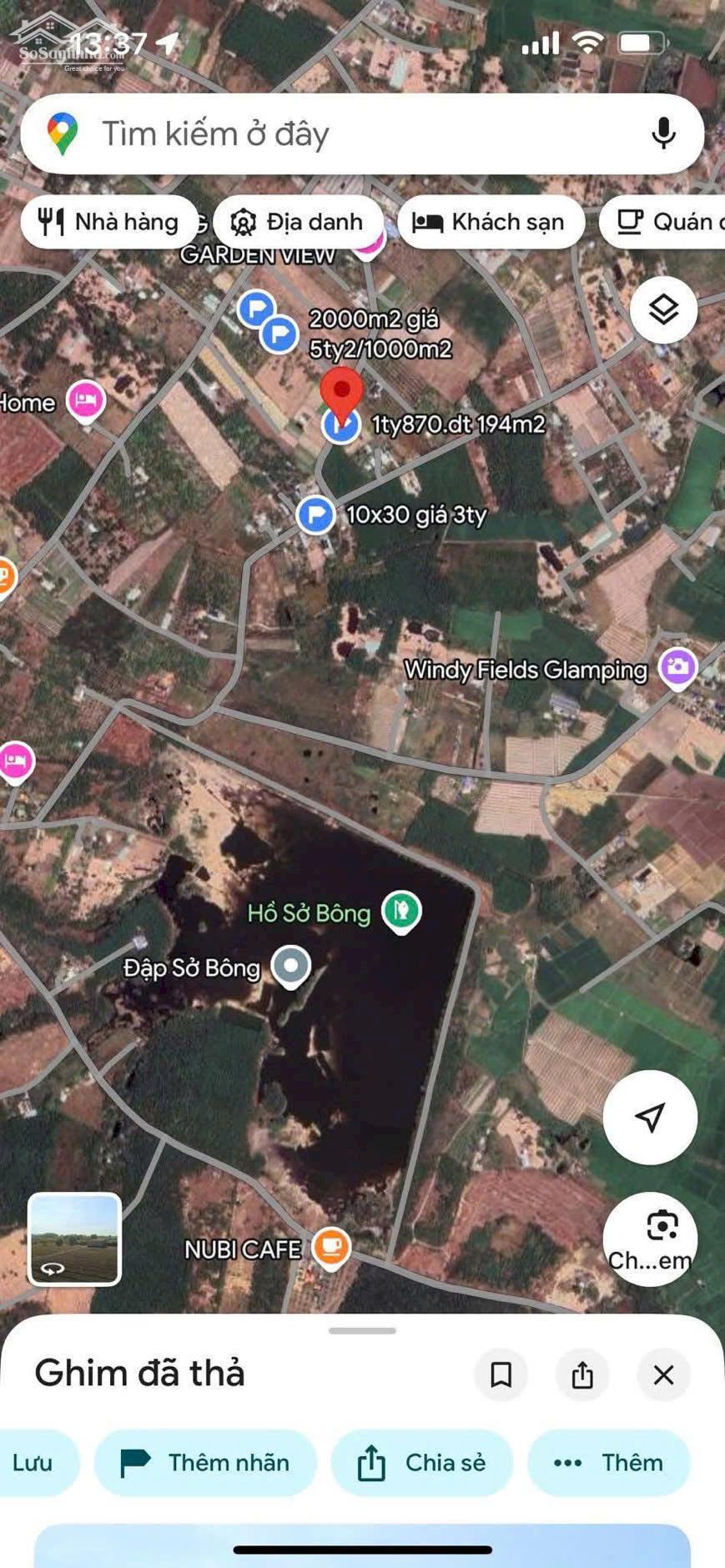
Task: Open the "10x30 giá 3ty" saved pin
Action: coord(316,515)
